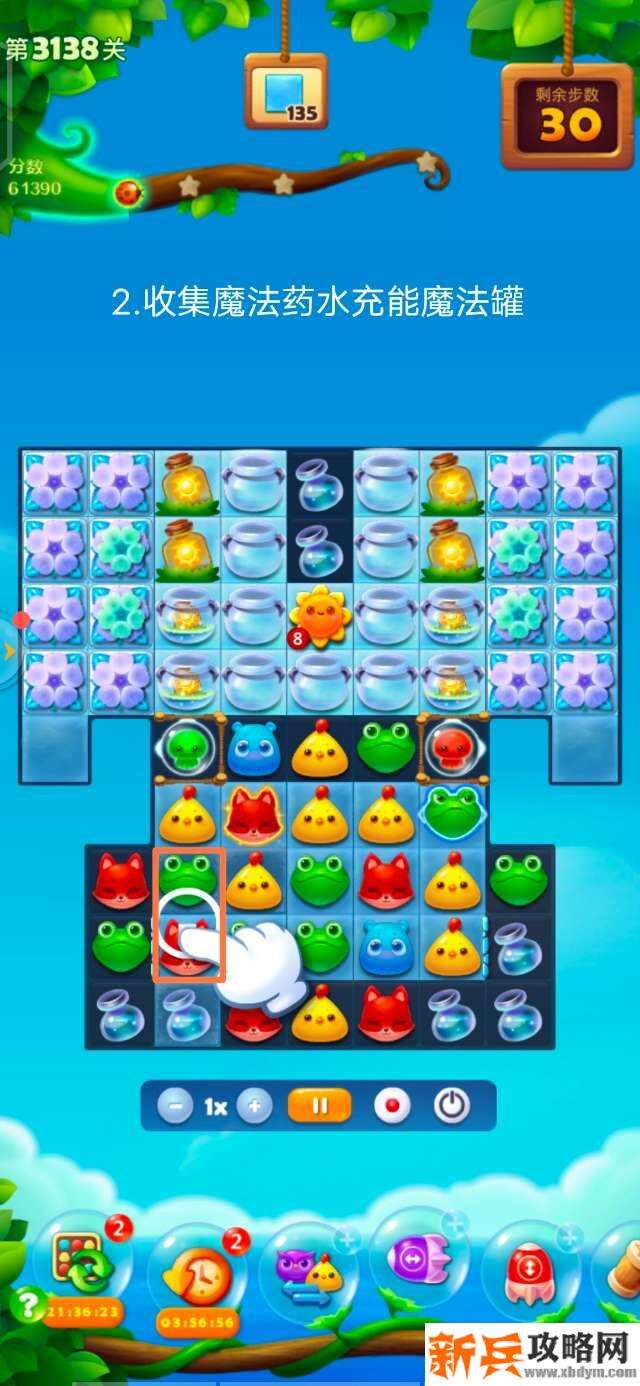Decrease playback speed with minus button

pyautogui.click(x=176, y=1106)
